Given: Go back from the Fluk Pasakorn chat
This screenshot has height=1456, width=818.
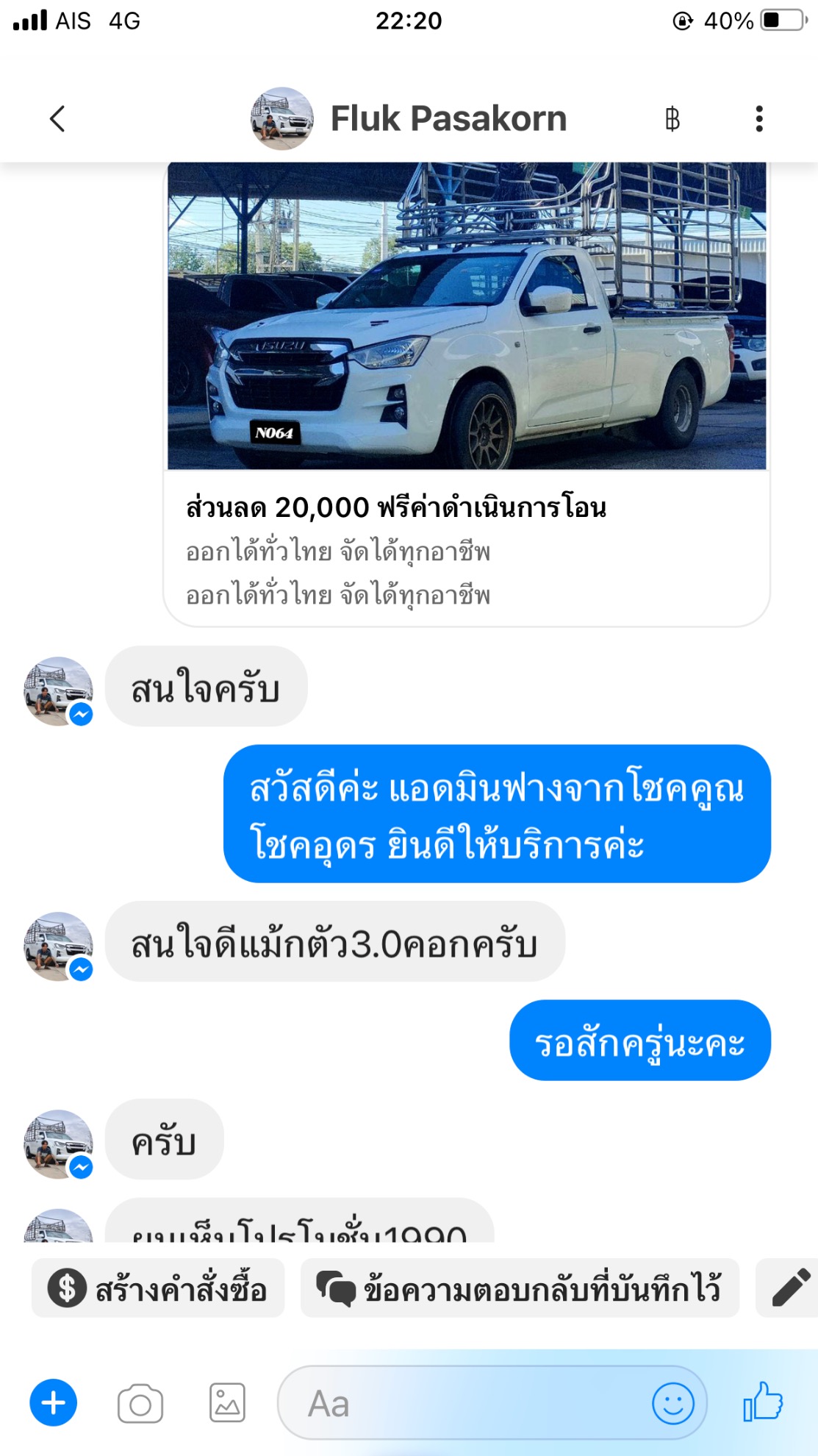Looking at the screenshot, I should tap(57, 118).
